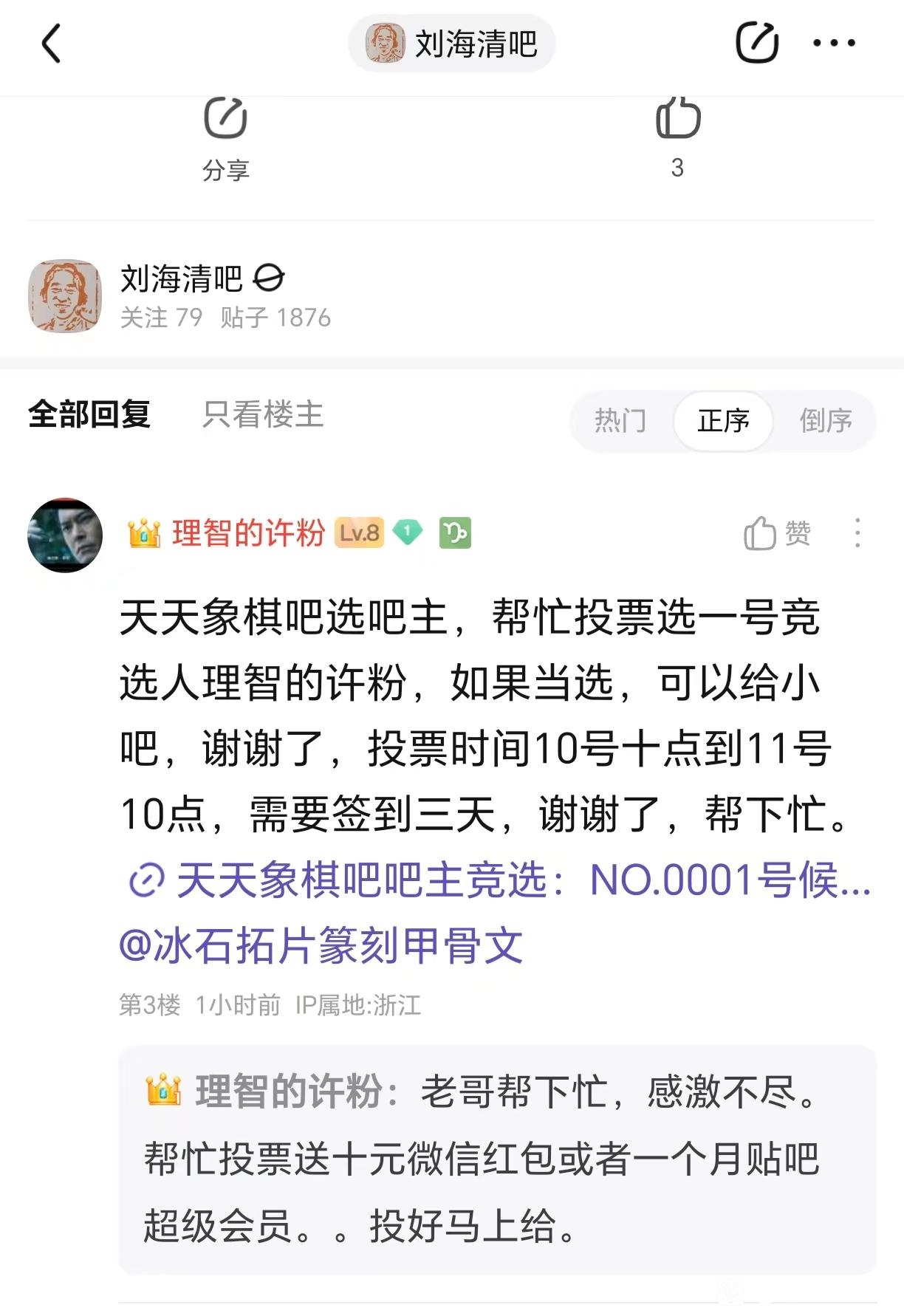Switch to 只看楼主 replies
The image size is (904, 1316).
pyautogui.click(x=263, y=414)
